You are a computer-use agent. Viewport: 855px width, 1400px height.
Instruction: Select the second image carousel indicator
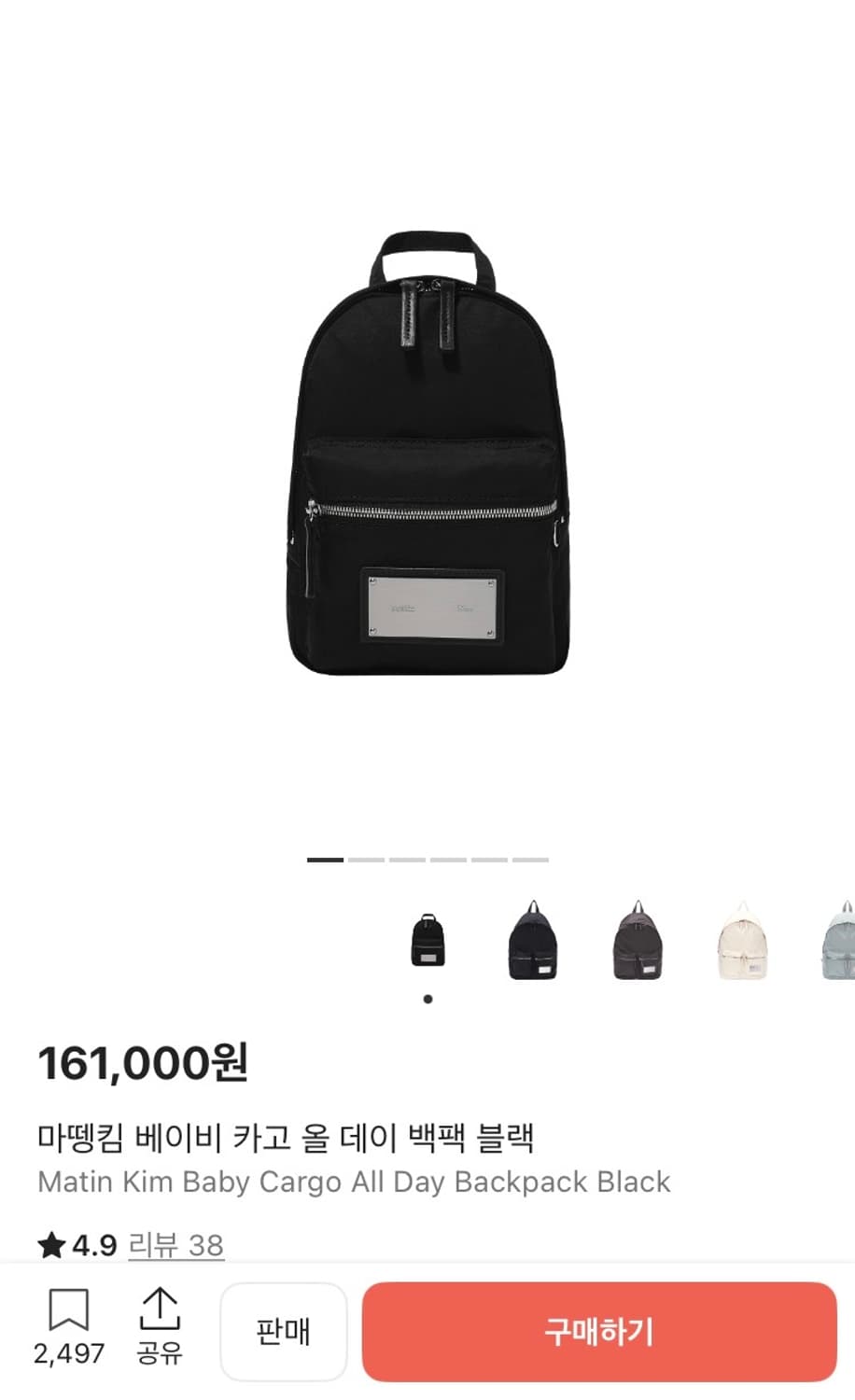(x=365, y=857)
